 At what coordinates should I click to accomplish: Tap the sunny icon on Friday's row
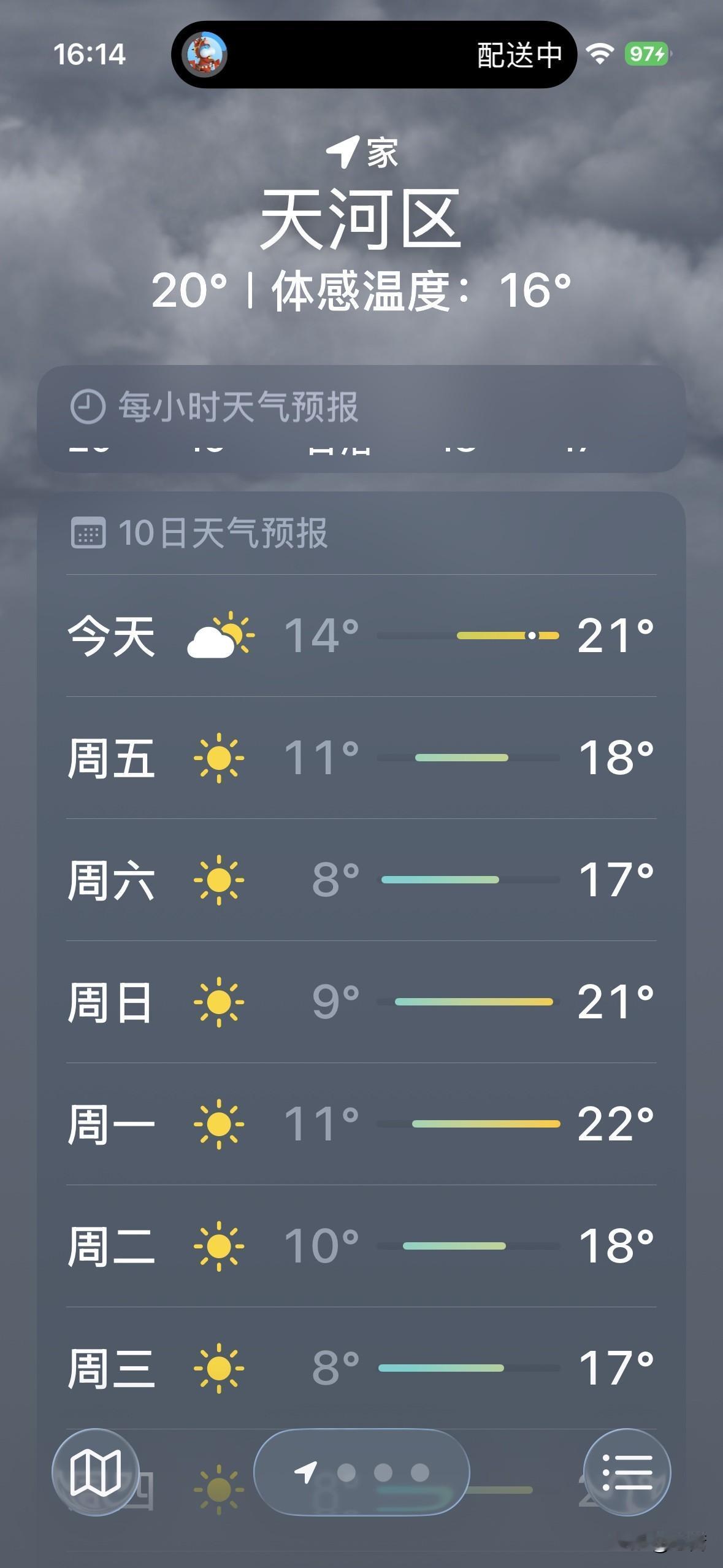pos(218,759)
